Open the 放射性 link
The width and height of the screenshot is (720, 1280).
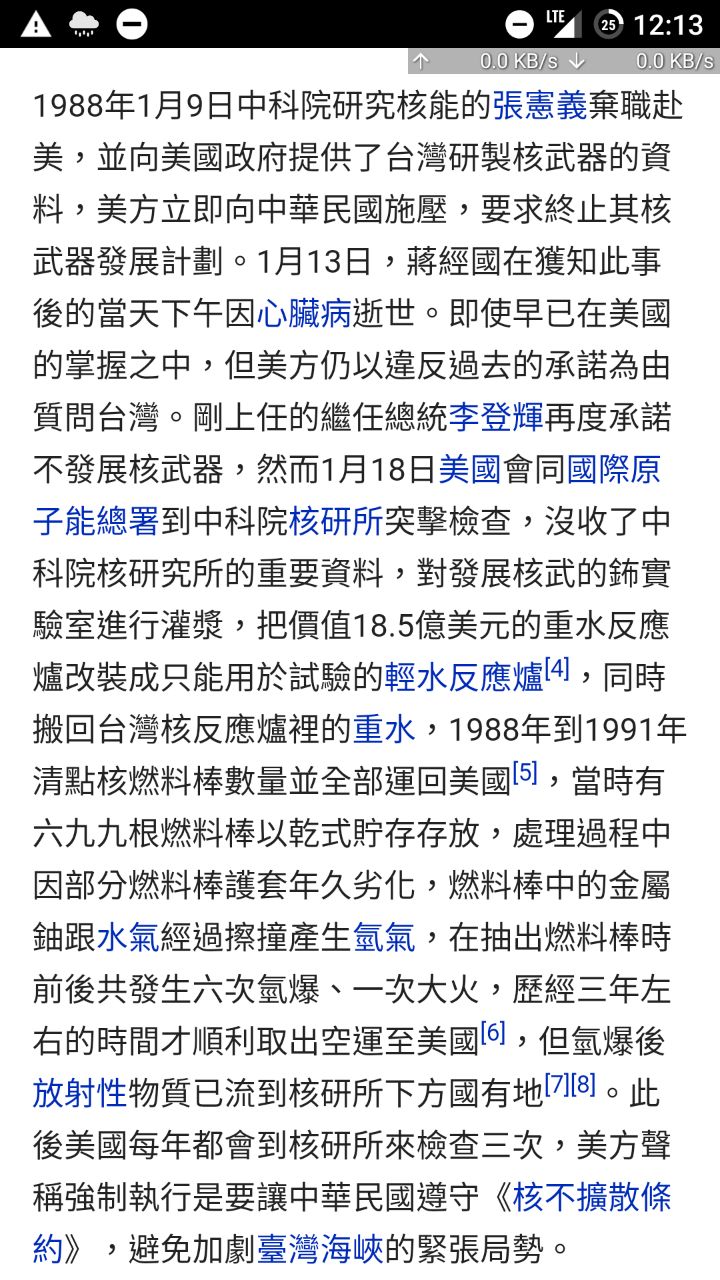[80, 1094]
